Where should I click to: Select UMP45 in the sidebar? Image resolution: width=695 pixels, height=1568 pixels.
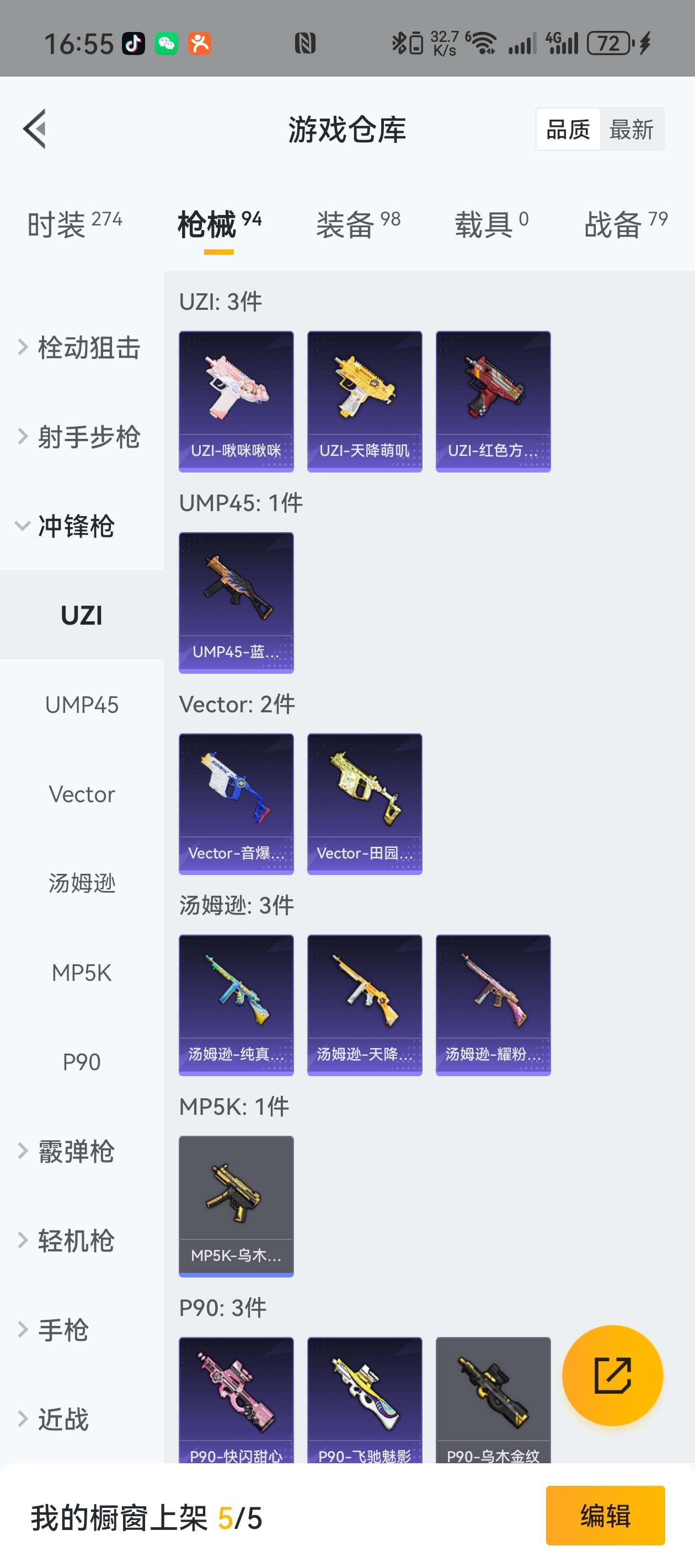[x=82, y=705]
